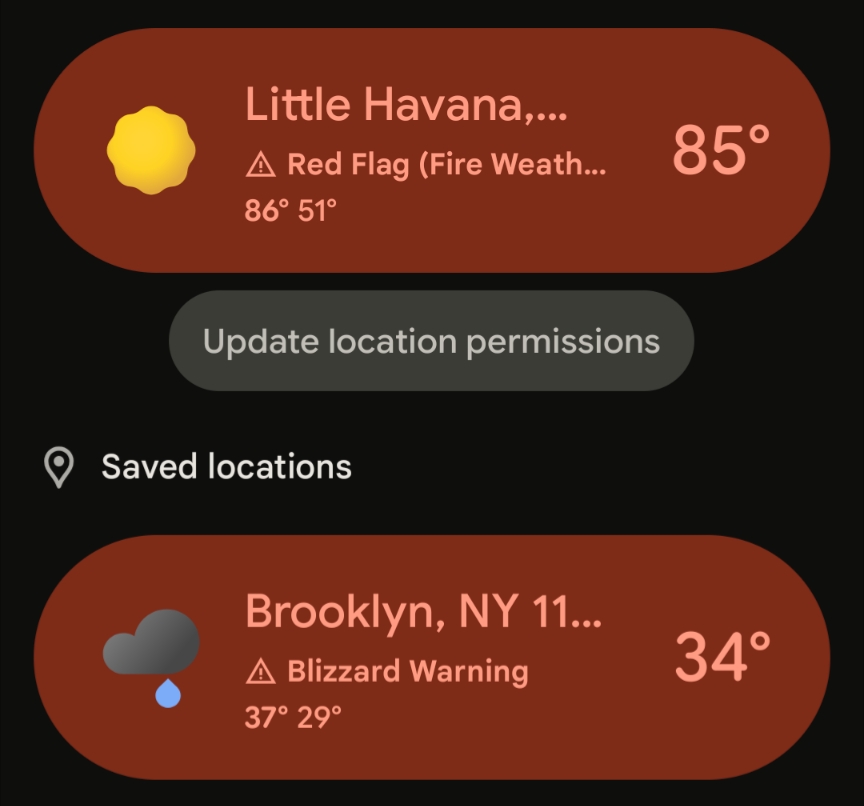Open the Brooklyn, NY weather card
Viewport: 864px width, 806px height.
(x=432, y=657)
